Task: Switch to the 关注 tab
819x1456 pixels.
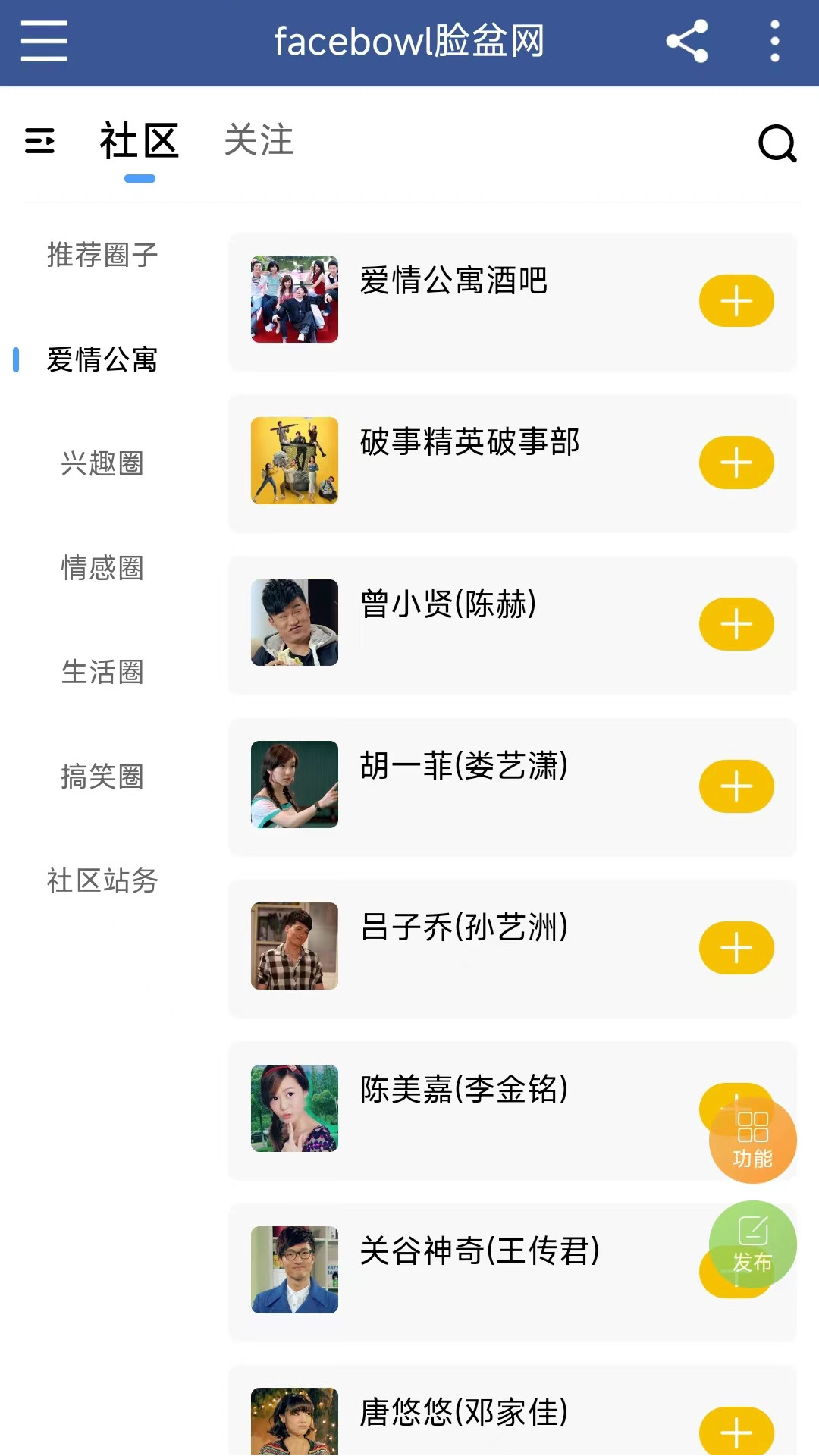Action: pyautogui.click(x=259, y=141)
